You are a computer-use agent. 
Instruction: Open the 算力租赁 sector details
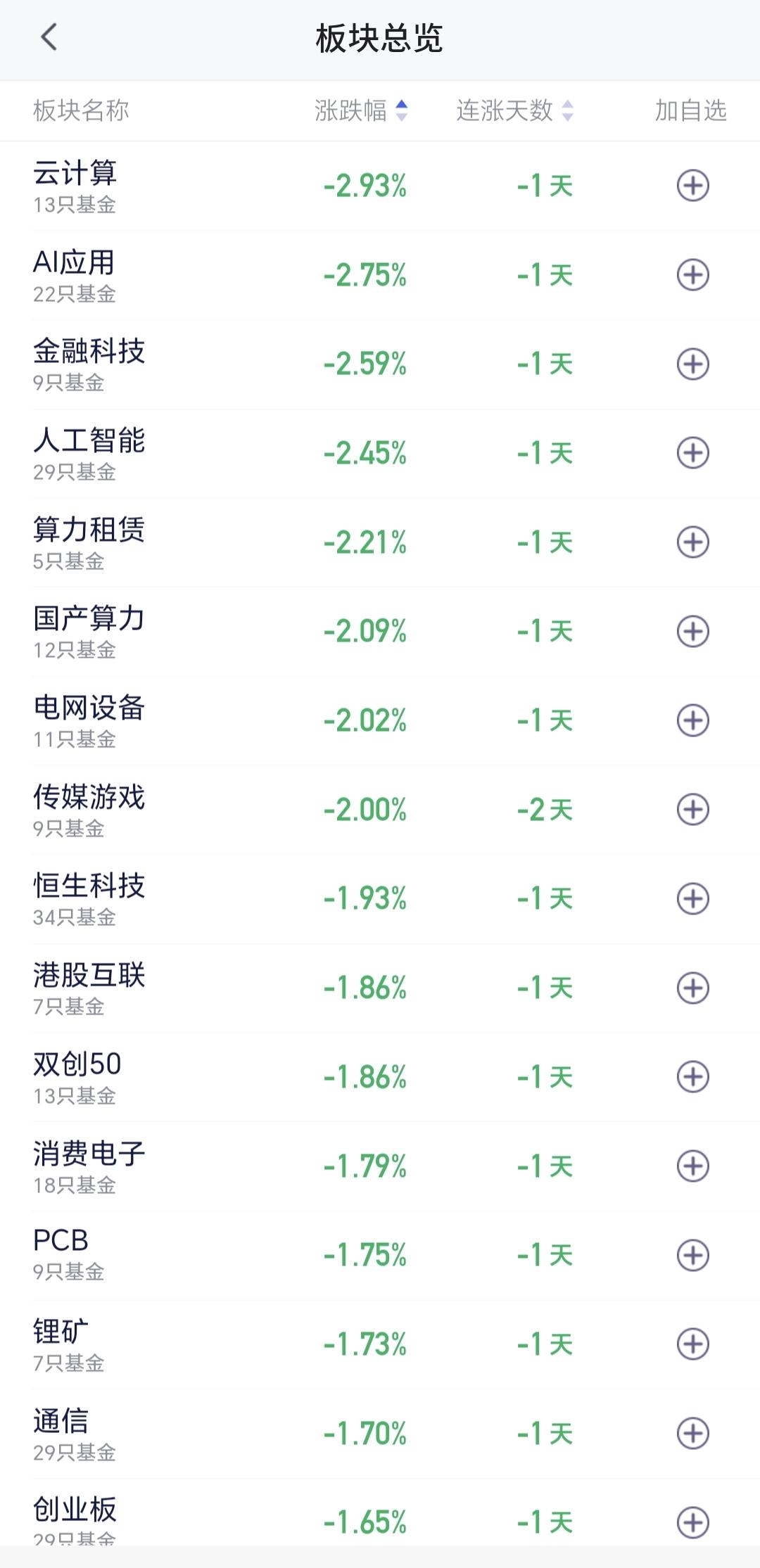[x=380, y=542]
